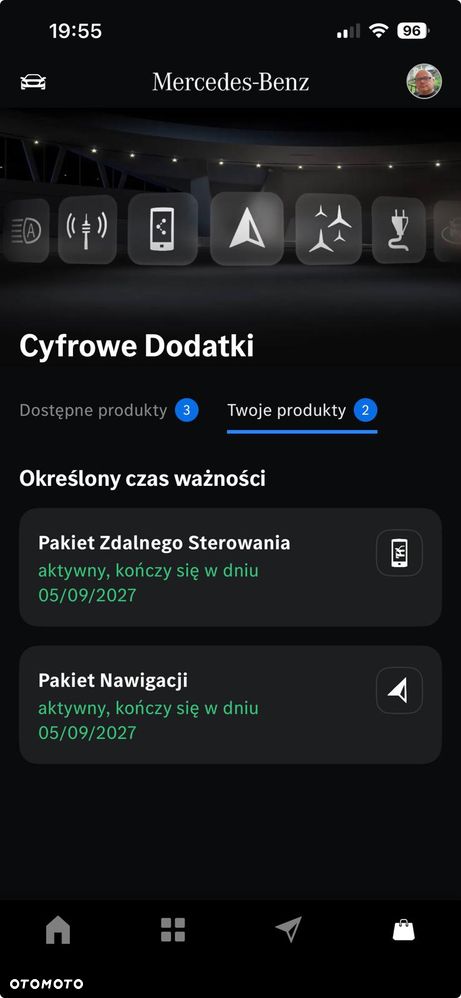
Task: Switch to Twoje produkty tab
Action: click(x=302, y=411)
